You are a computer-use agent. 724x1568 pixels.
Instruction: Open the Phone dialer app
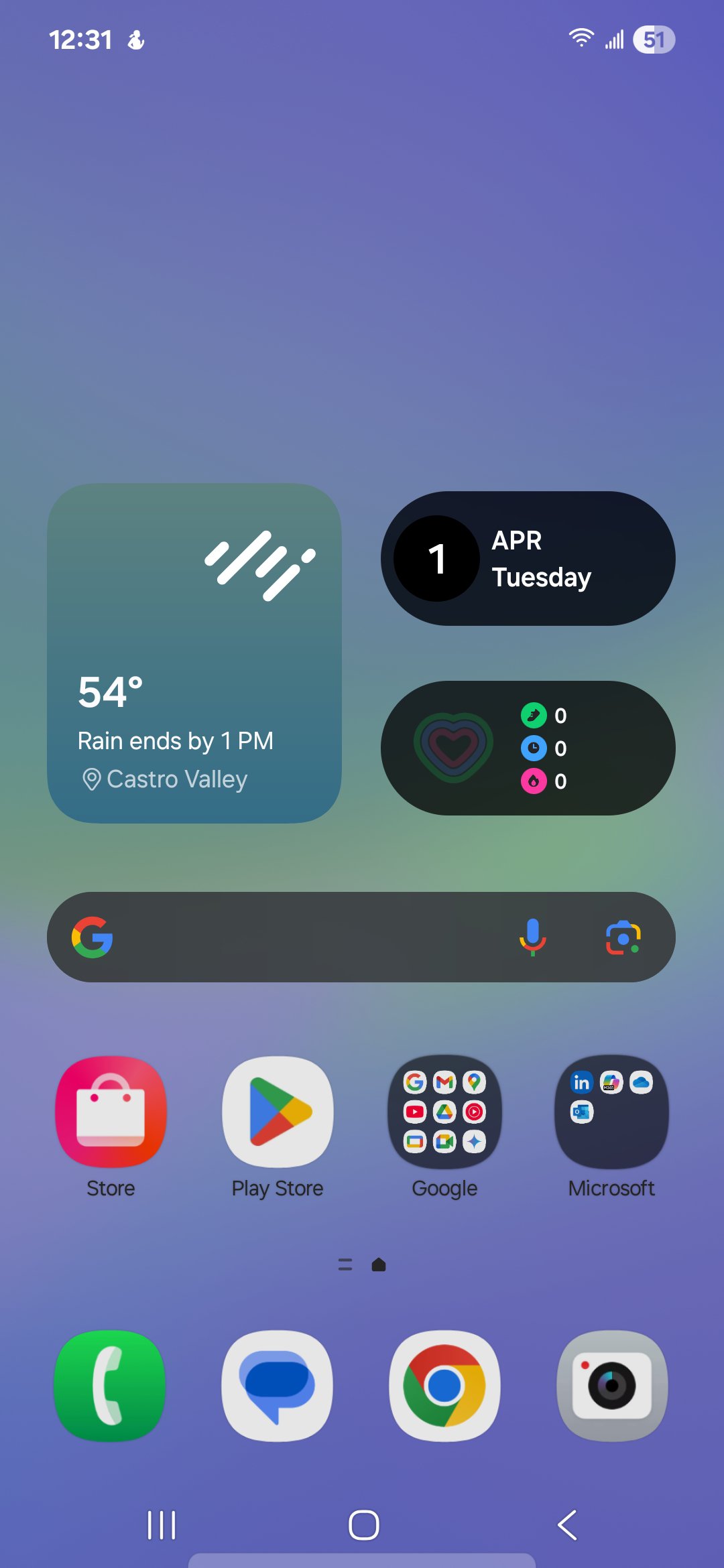coord(111,1385)
